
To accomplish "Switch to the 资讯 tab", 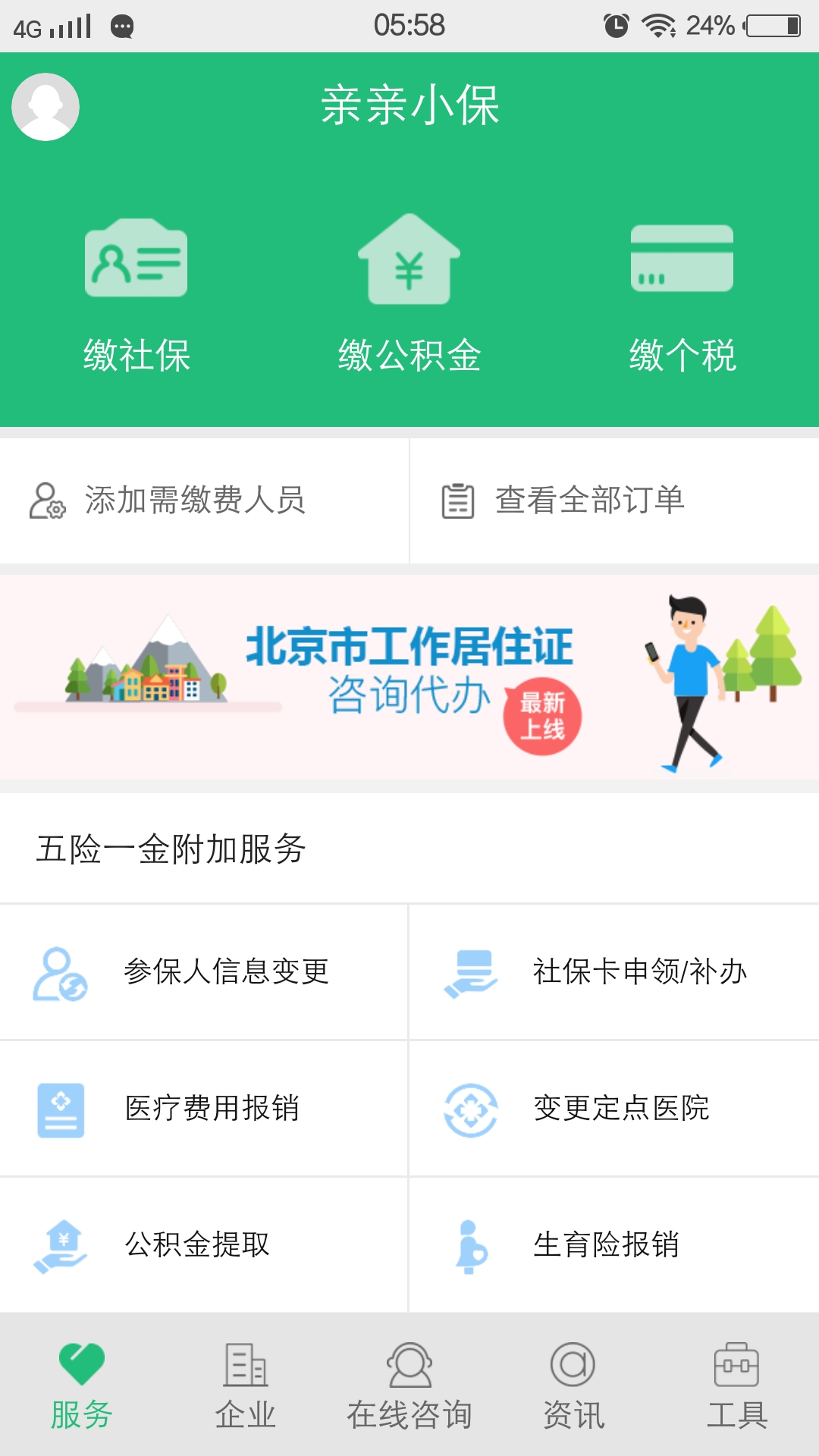I will click(573, 1385).
